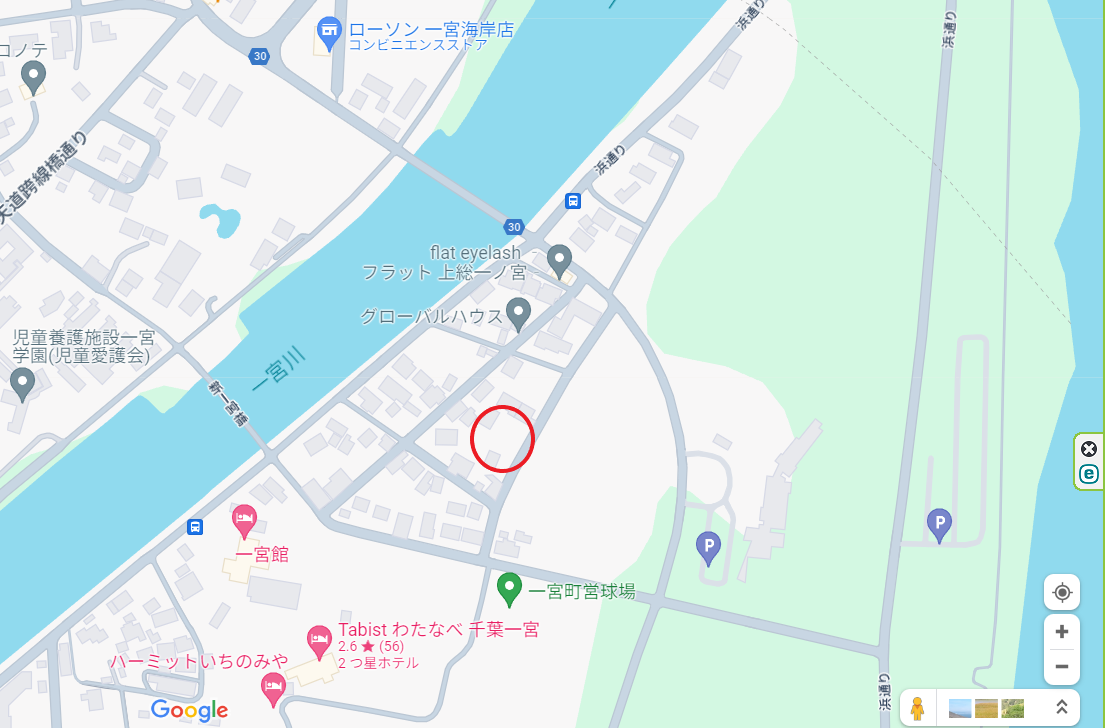Tap the bus stop icon near 浜通り bridge
This screenshot has height=728, width=1105.
pyautogui.click(x=573, y=200)
